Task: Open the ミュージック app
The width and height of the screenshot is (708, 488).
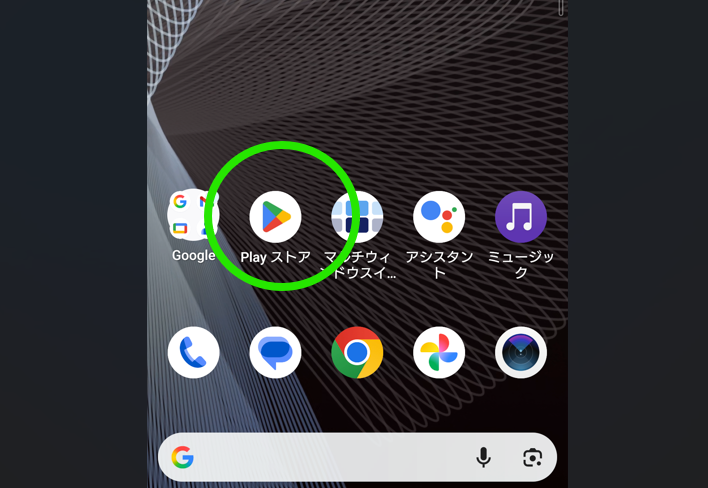Action: (521, 217)
